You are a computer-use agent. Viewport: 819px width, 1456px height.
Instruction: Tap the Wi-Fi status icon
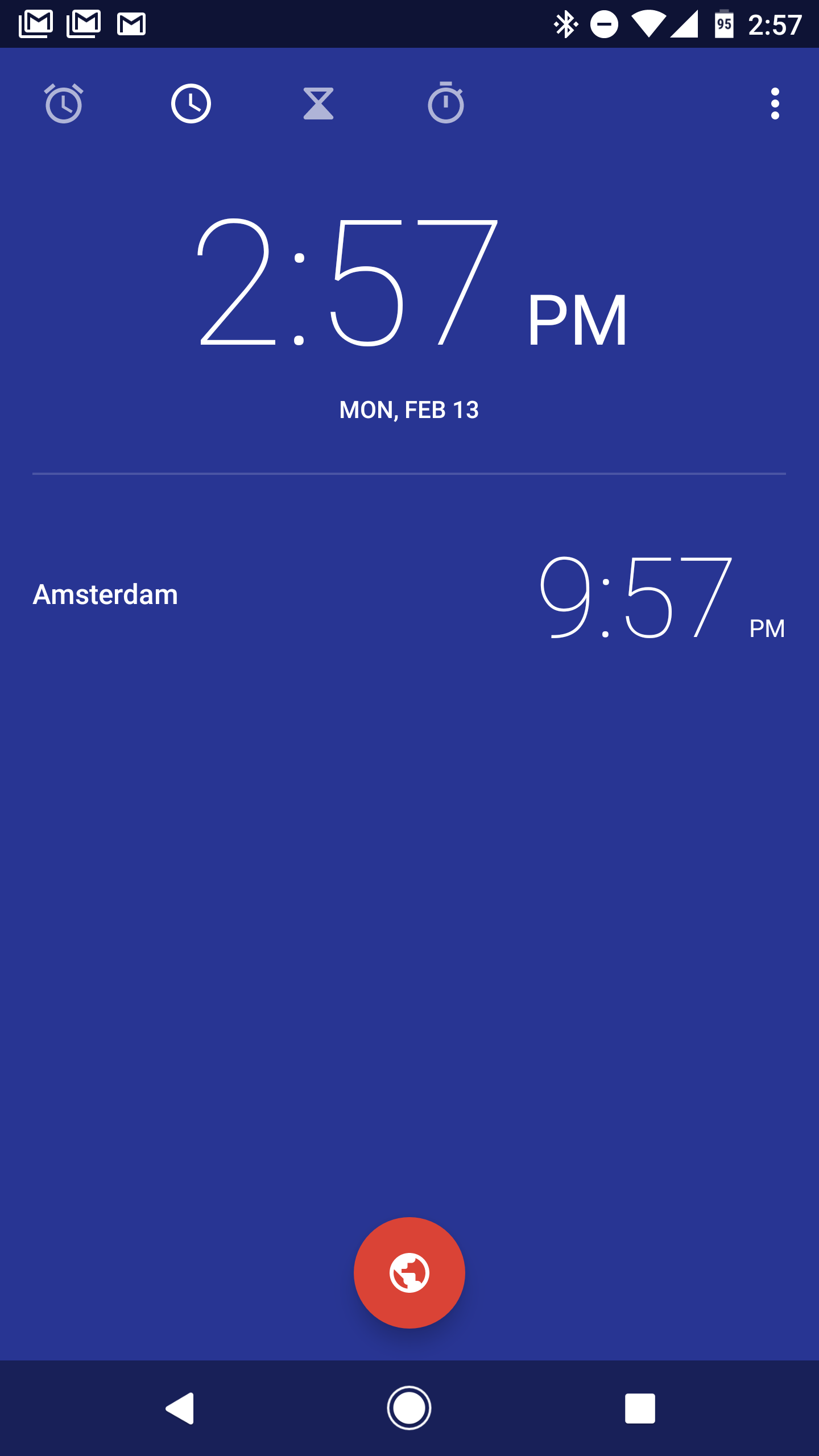(x=649, y=23)
